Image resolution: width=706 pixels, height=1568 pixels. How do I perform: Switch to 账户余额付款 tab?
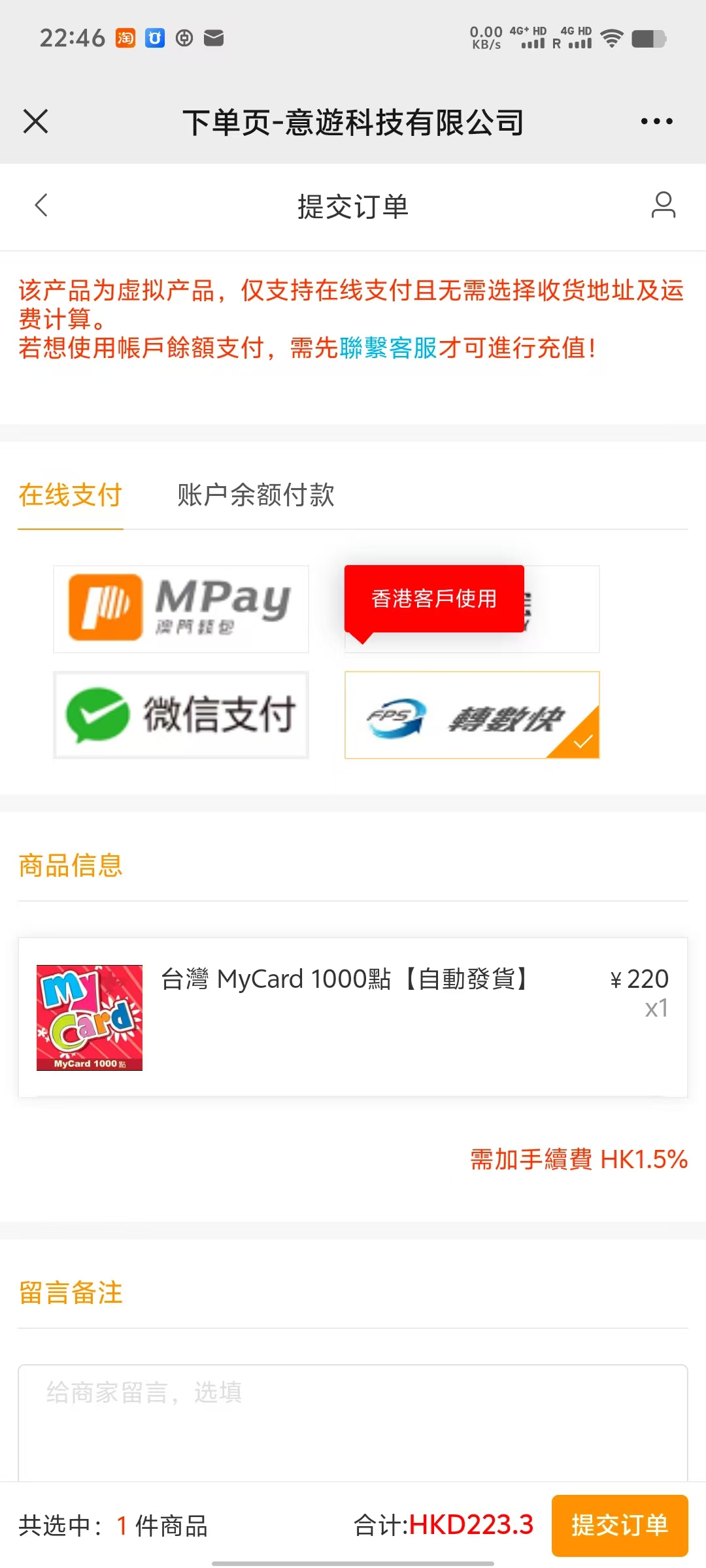coord(256,495)
